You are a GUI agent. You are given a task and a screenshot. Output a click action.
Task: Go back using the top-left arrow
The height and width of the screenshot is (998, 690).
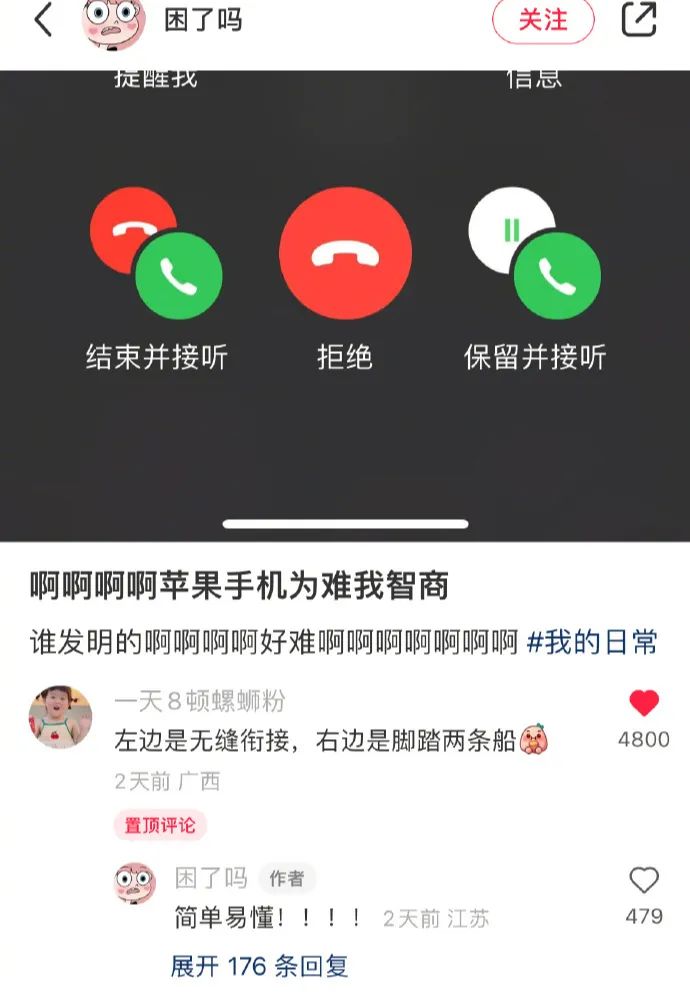[x=43, y=20]
